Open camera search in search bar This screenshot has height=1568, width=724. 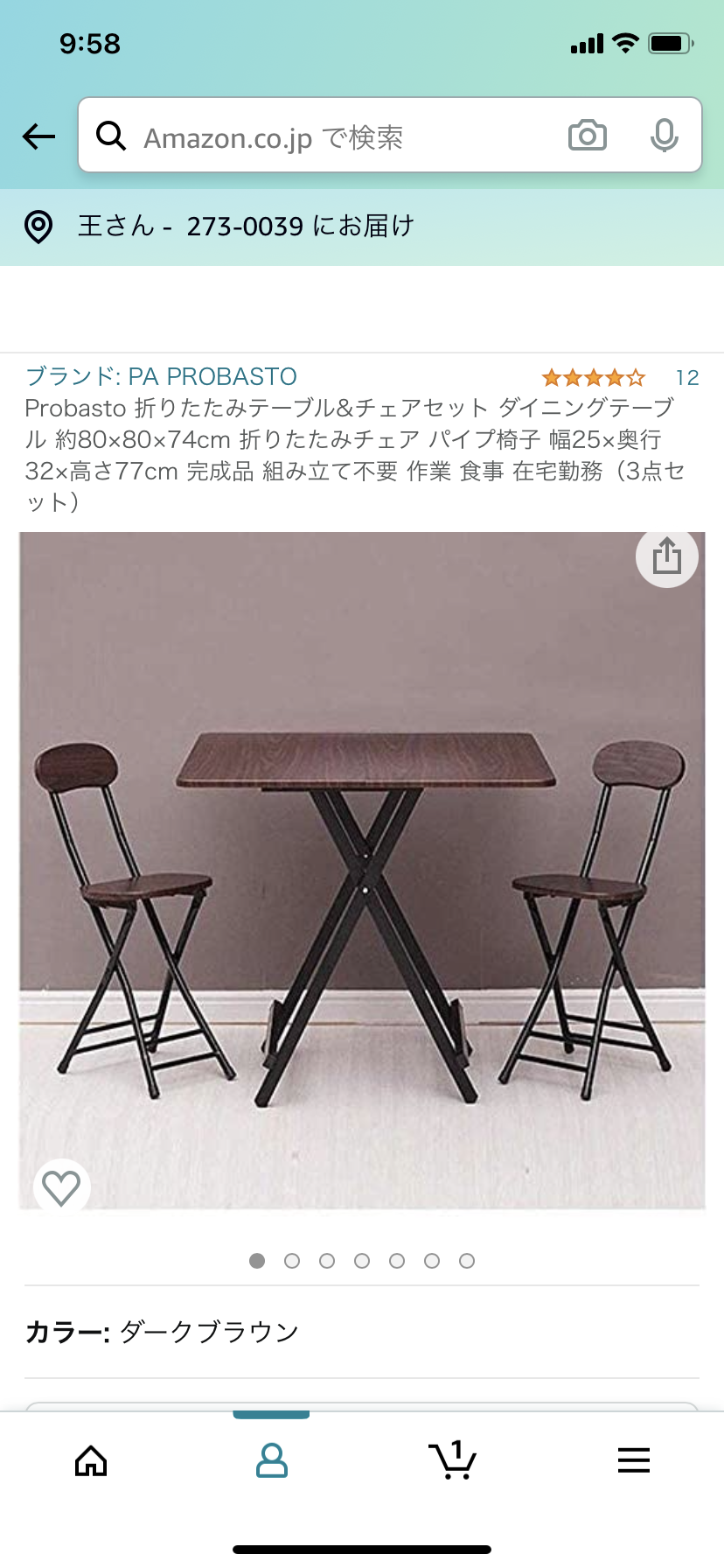[587, 136]
